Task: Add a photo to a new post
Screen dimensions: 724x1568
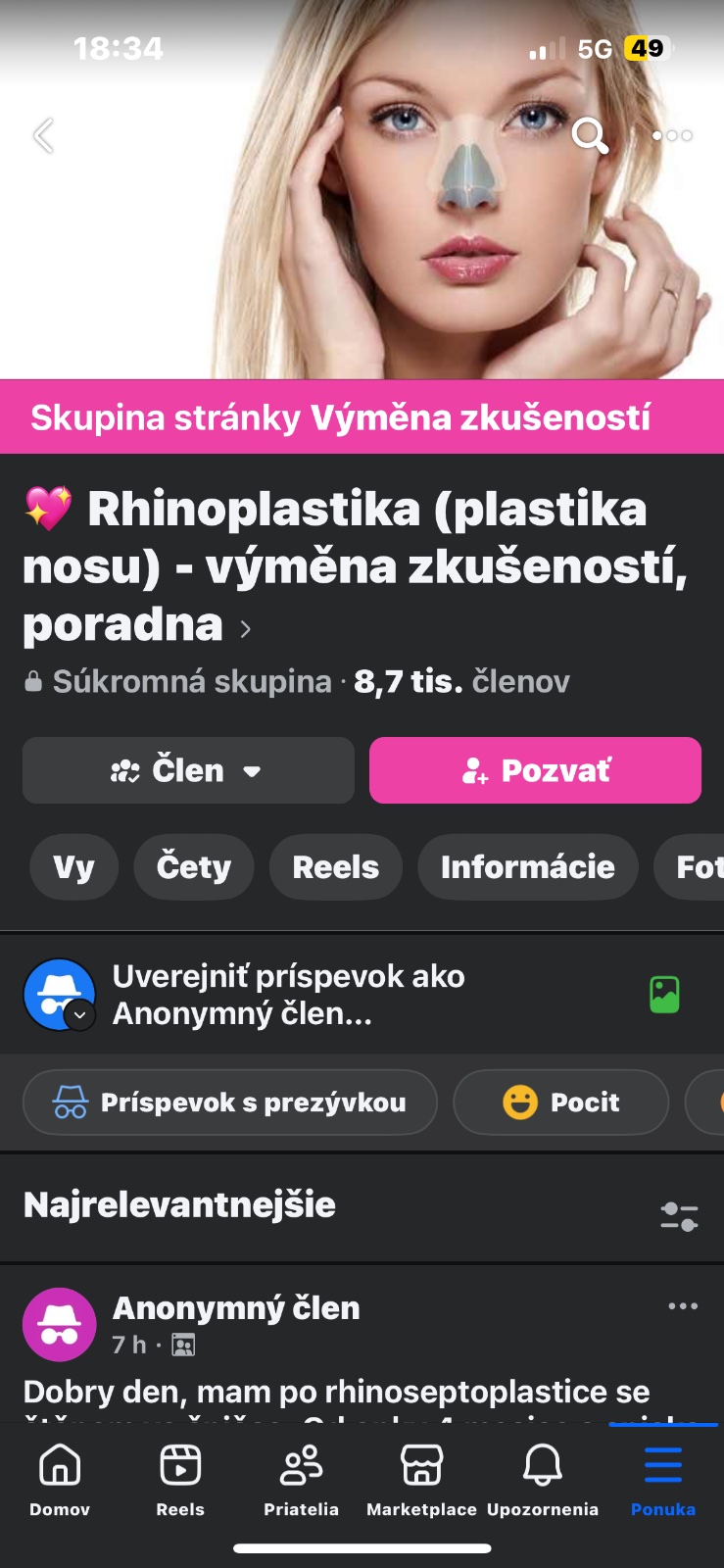Action: (x=664, y=995)
